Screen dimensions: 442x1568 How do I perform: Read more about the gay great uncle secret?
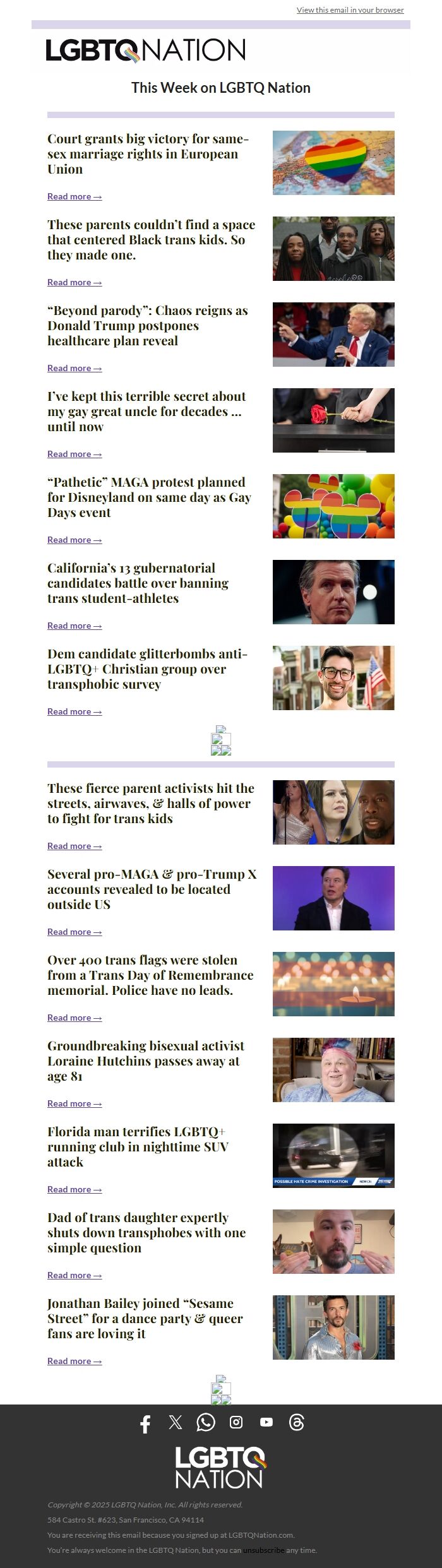[x=74, y=454]
